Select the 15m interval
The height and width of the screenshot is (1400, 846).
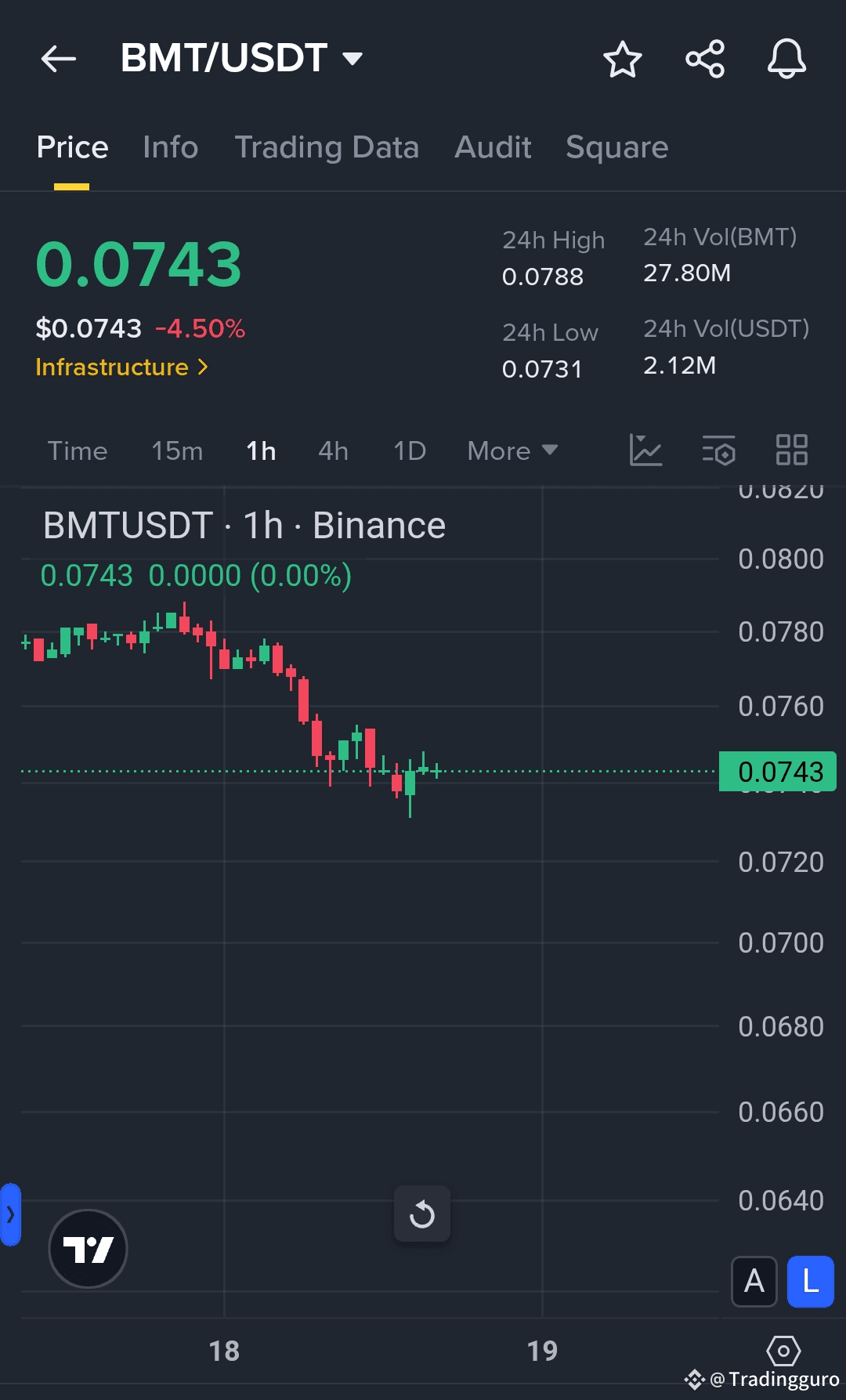coord(177,451)
